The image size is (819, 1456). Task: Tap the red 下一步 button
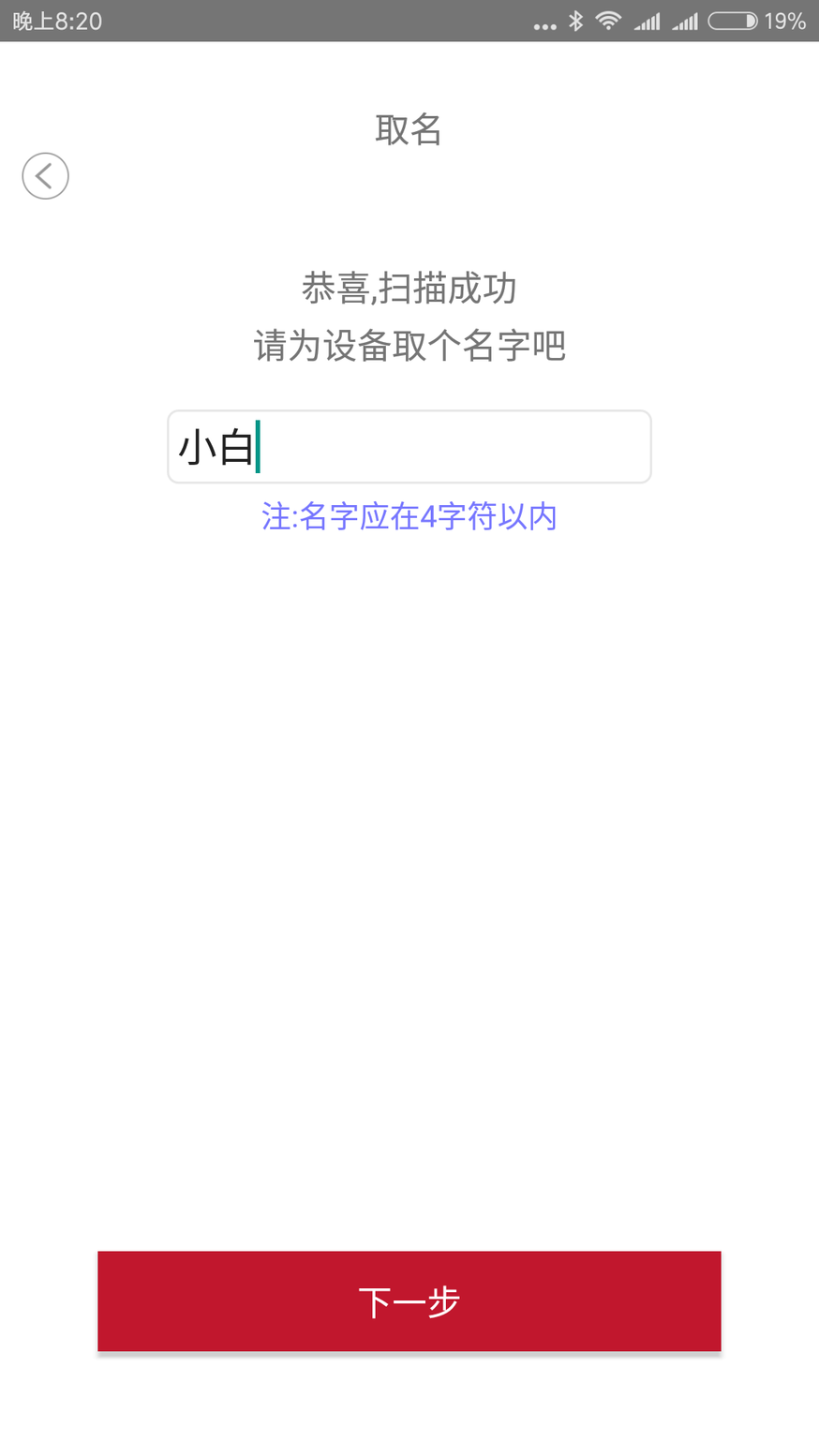pos(409,1300)
